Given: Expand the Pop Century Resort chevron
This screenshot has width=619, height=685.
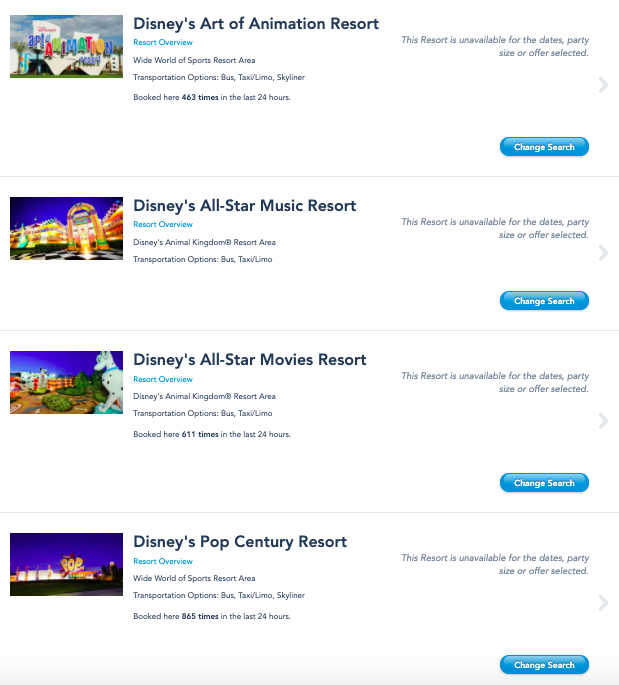Looking at the screenshot, I should (603, 603).
